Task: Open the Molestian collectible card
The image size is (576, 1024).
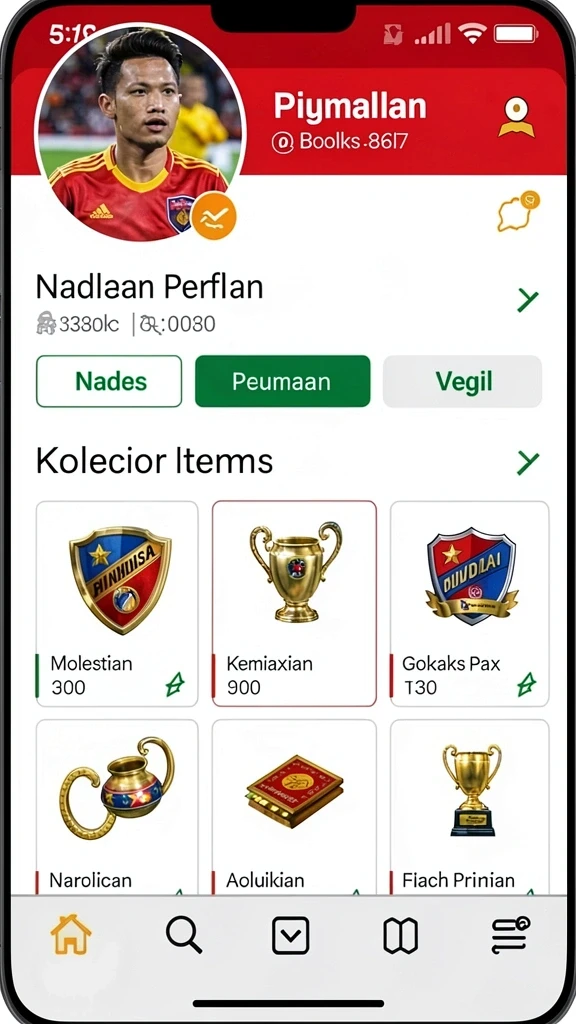Action: [117, 604]
